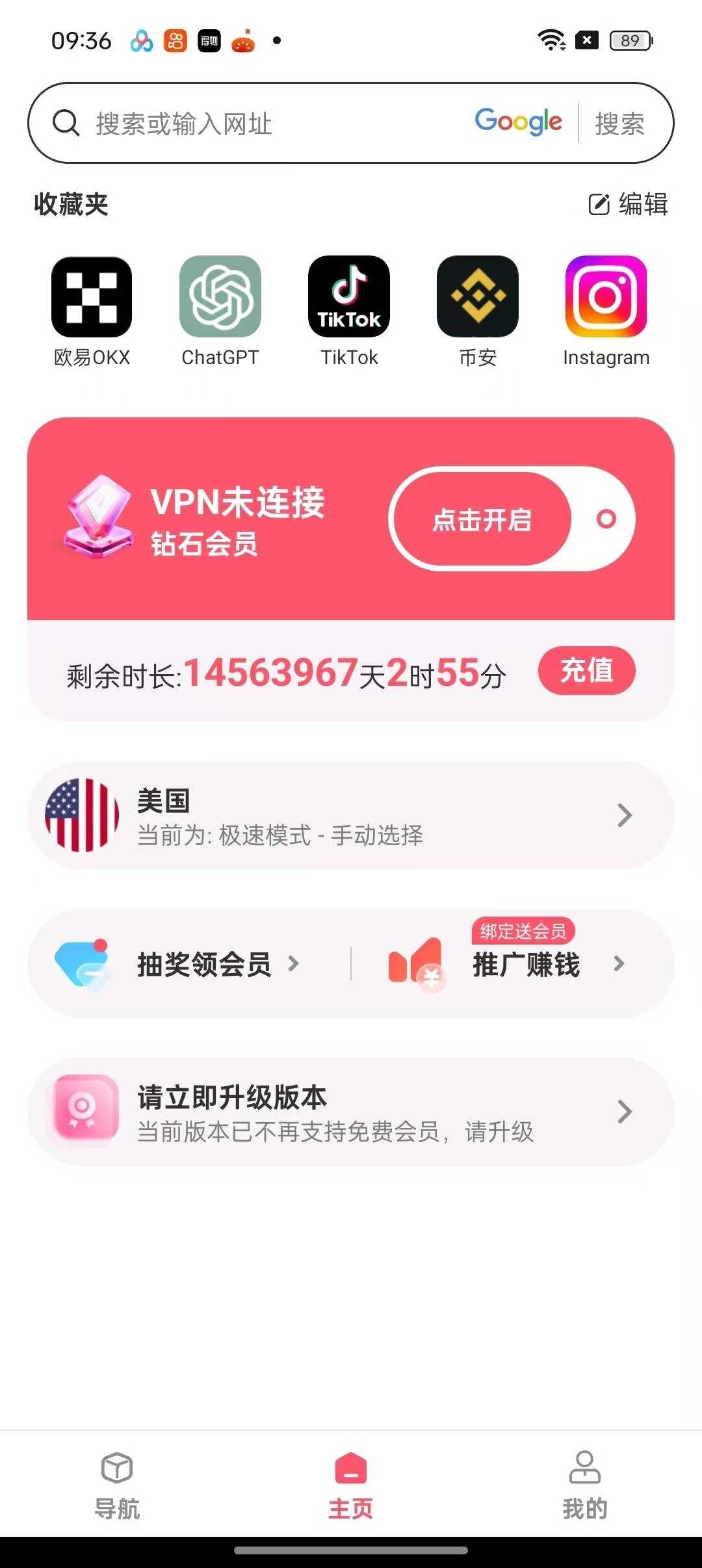This screenshot has height=1568, width=702.
Task: Tap the 搜索 search button
Action: pyautogui.click(x=619, y=123)
